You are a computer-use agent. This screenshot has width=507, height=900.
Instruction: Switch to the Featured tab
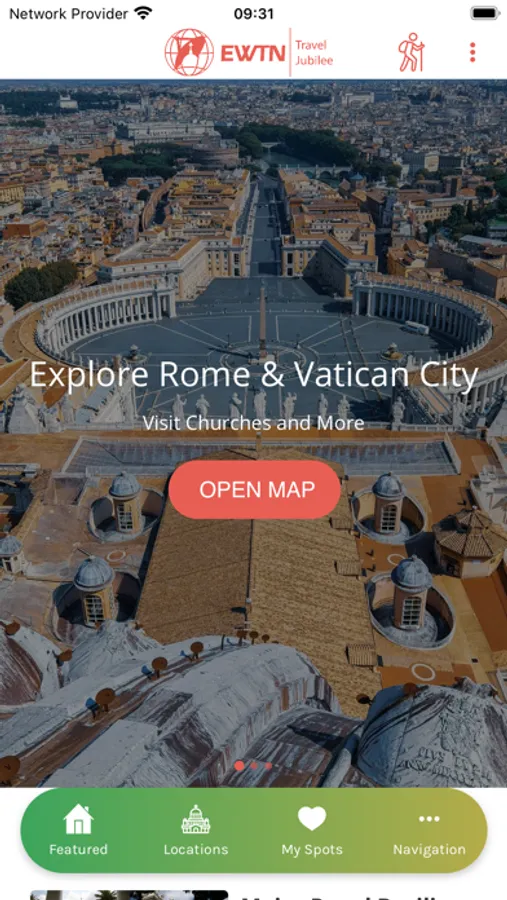78,831
